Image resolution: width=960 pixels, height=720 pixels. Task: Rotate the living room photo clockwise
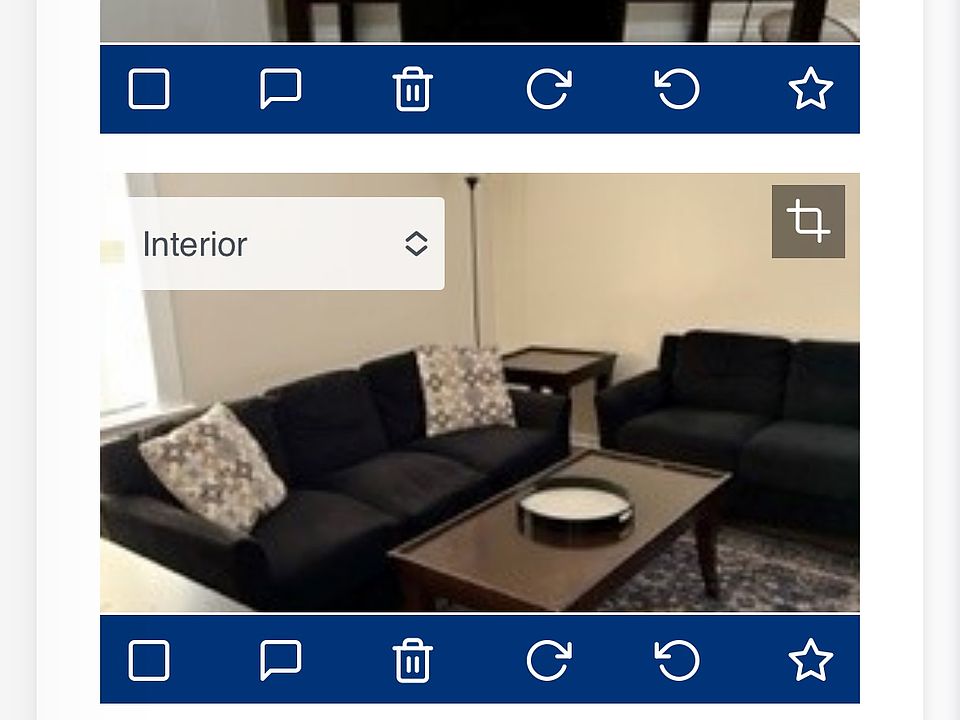547,660
